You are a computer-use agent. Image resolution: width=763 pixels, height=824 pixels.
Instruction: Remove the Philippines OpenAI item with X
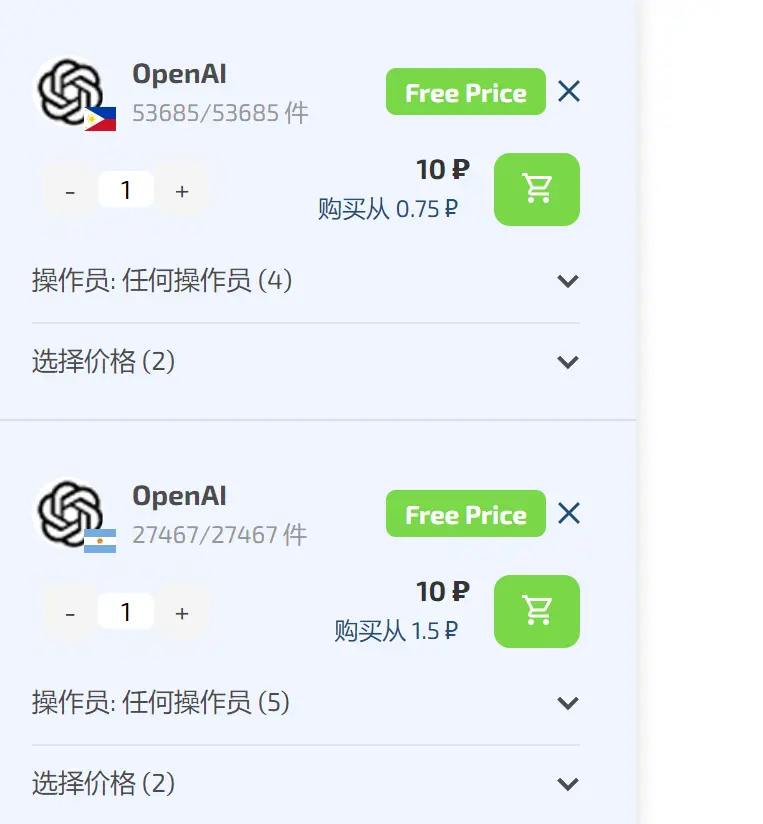coord(568,92)
